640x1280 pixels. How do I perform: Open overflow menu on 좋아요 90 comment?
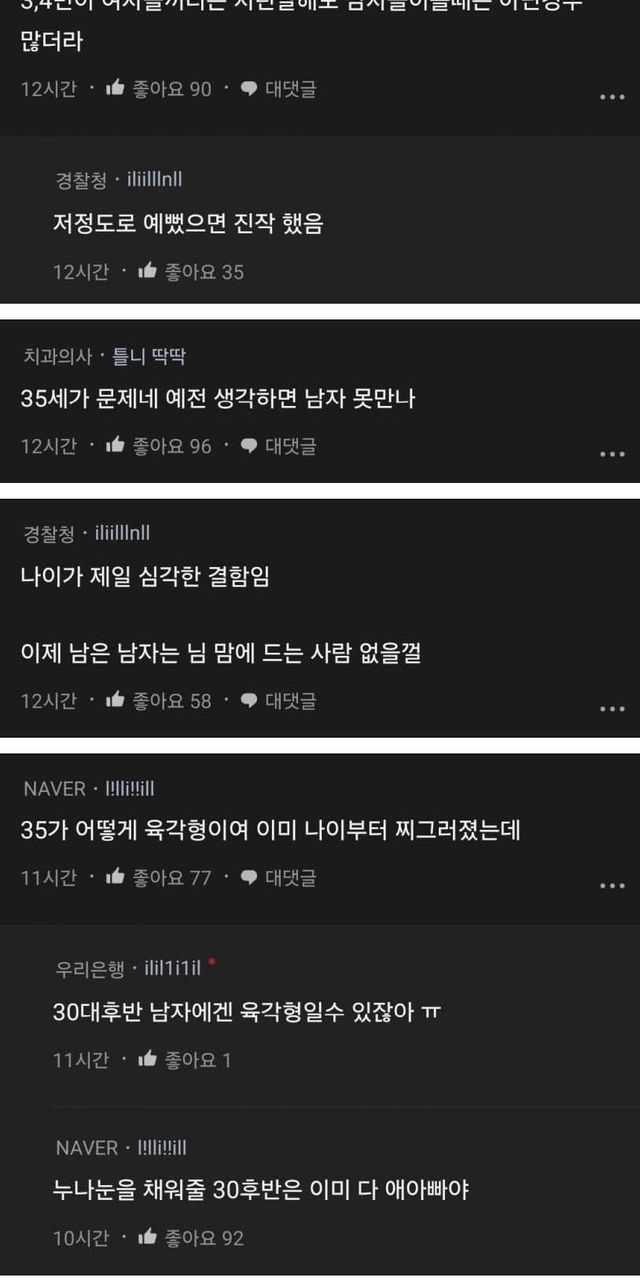pyautogui.click(x=611, y=97)
